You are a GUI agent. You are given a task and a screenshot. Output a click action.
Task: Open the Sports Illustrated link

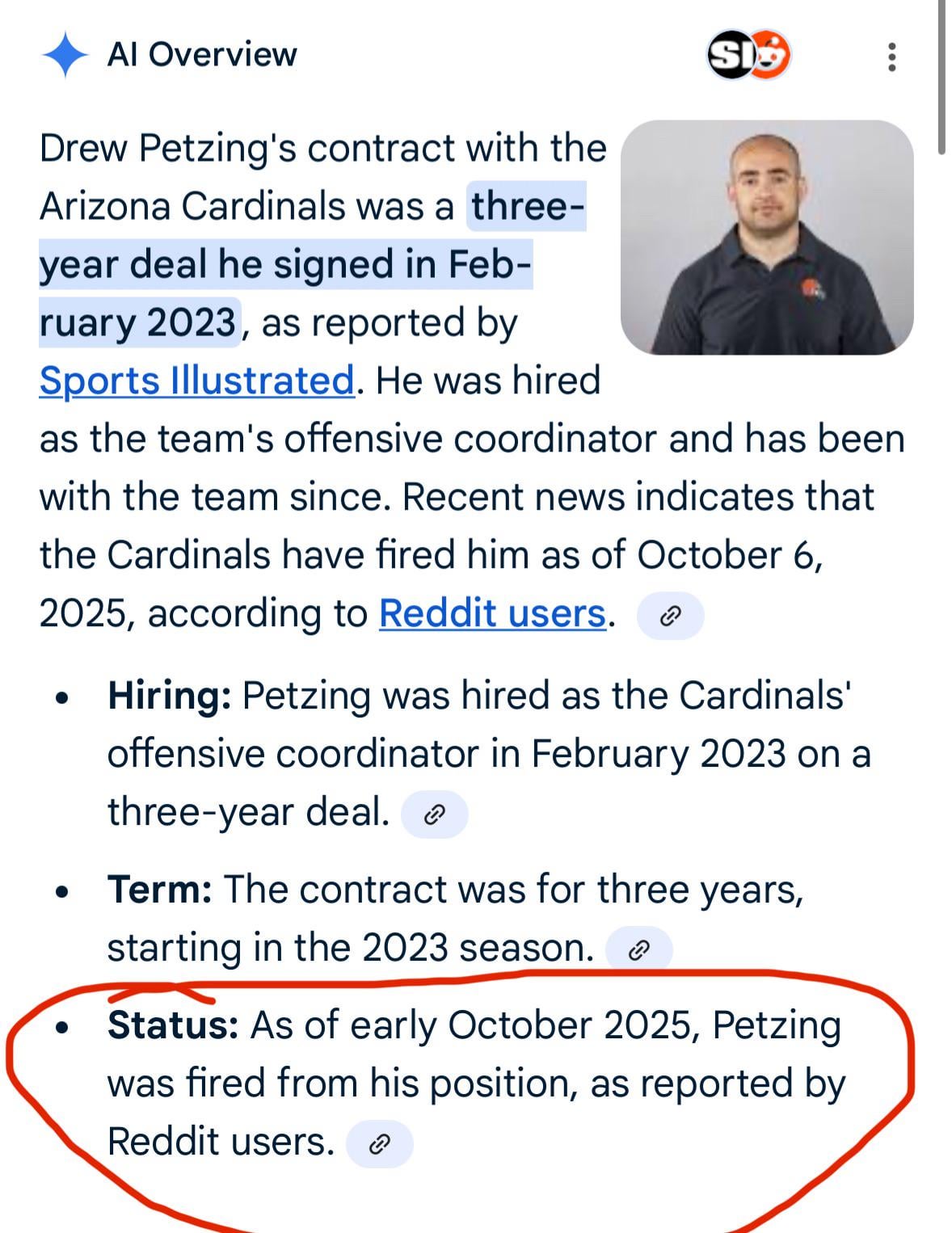[x=196, y=381]
